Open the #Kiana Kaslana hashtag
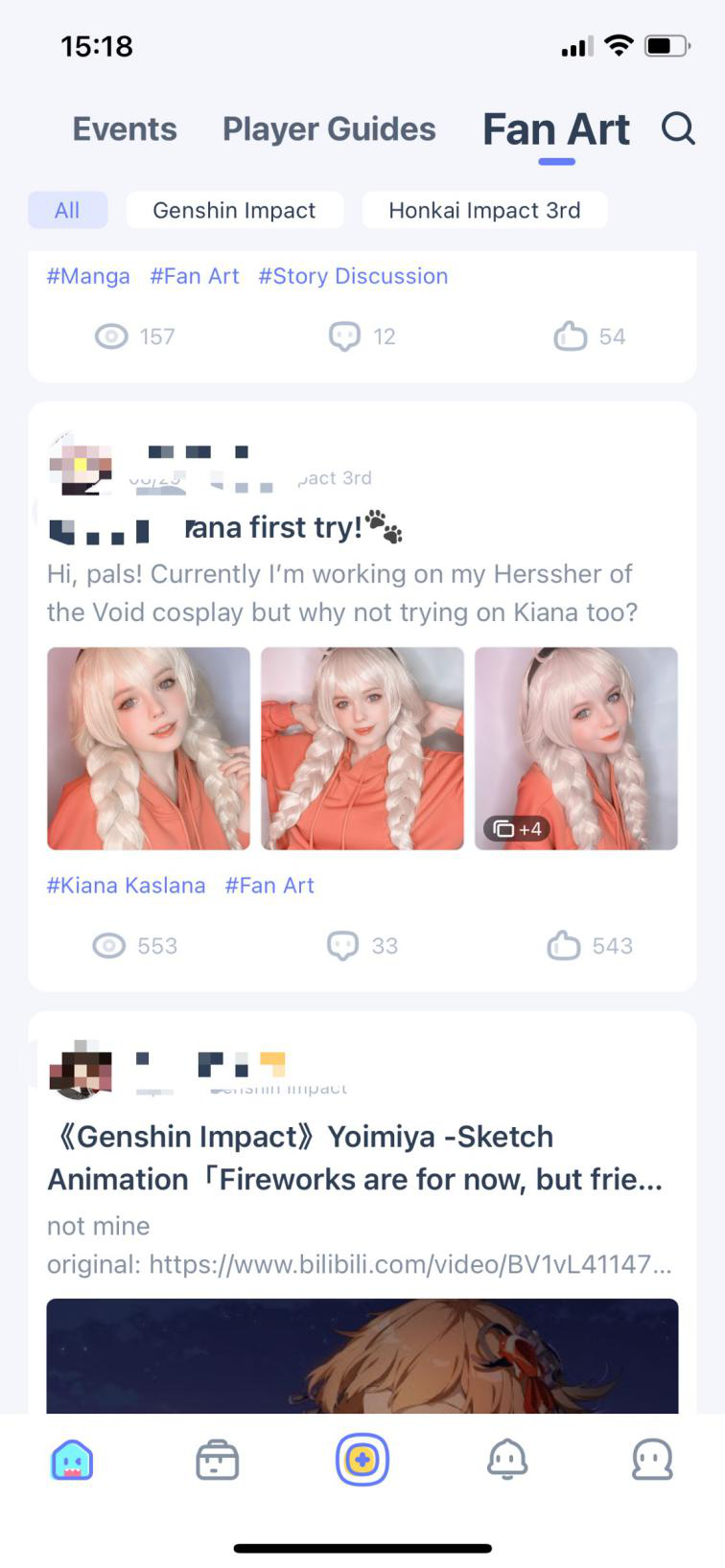The height and width of the screenshot is (1568, 725). pyautogui.click(x=126, y=885)
